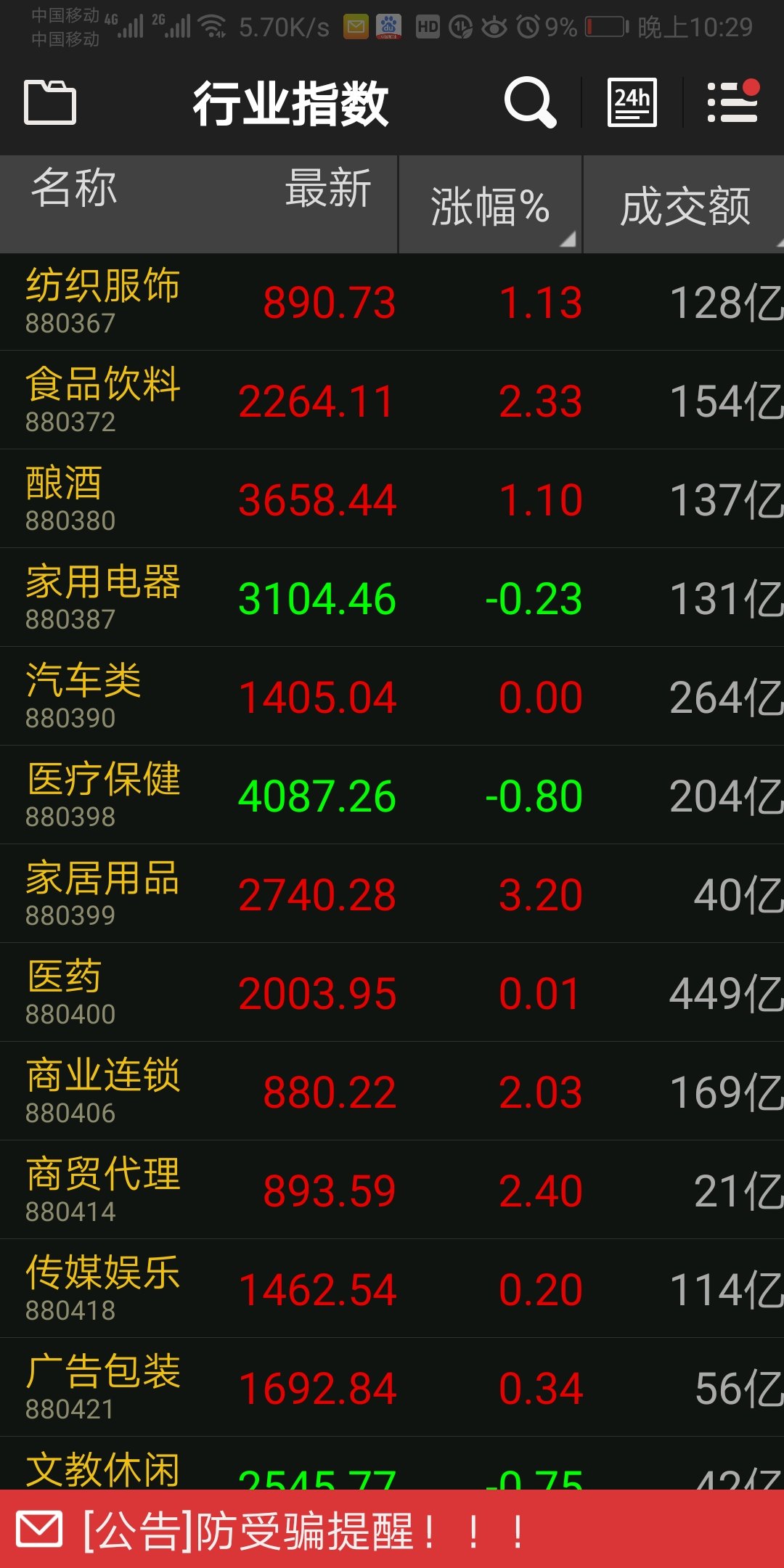Open the search magnifier

(x=530, y=102)
